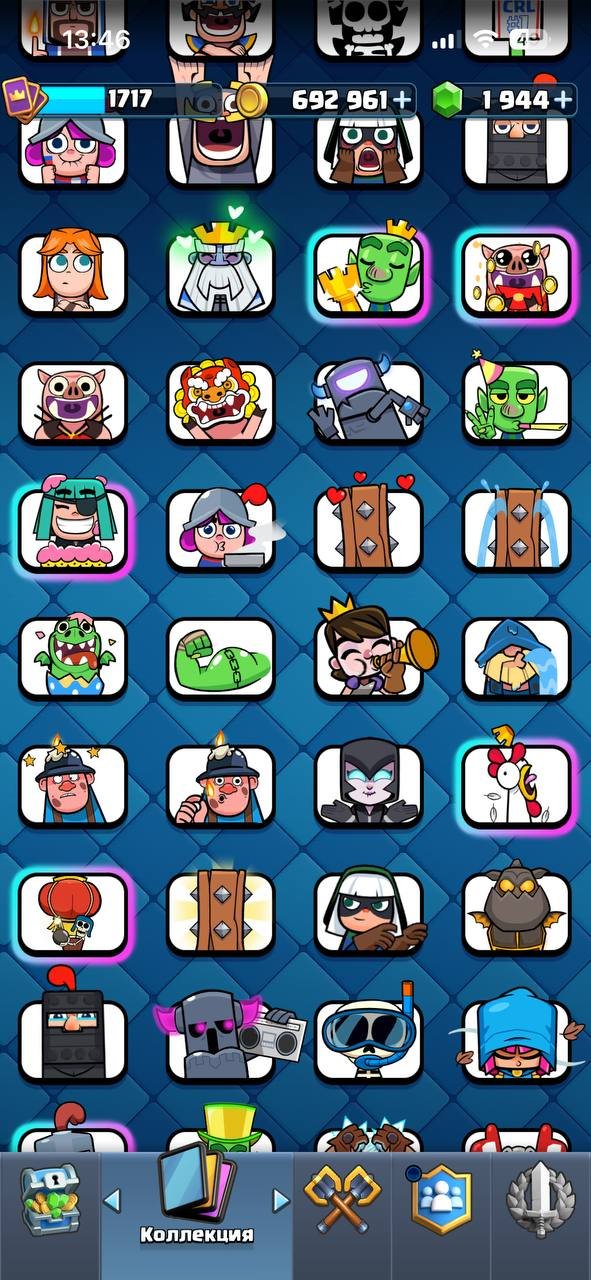Go to the previous collection section arrow
The width and height of the screenshot is (591, 1280).
pyautogui.click(x=113, y=1199)
